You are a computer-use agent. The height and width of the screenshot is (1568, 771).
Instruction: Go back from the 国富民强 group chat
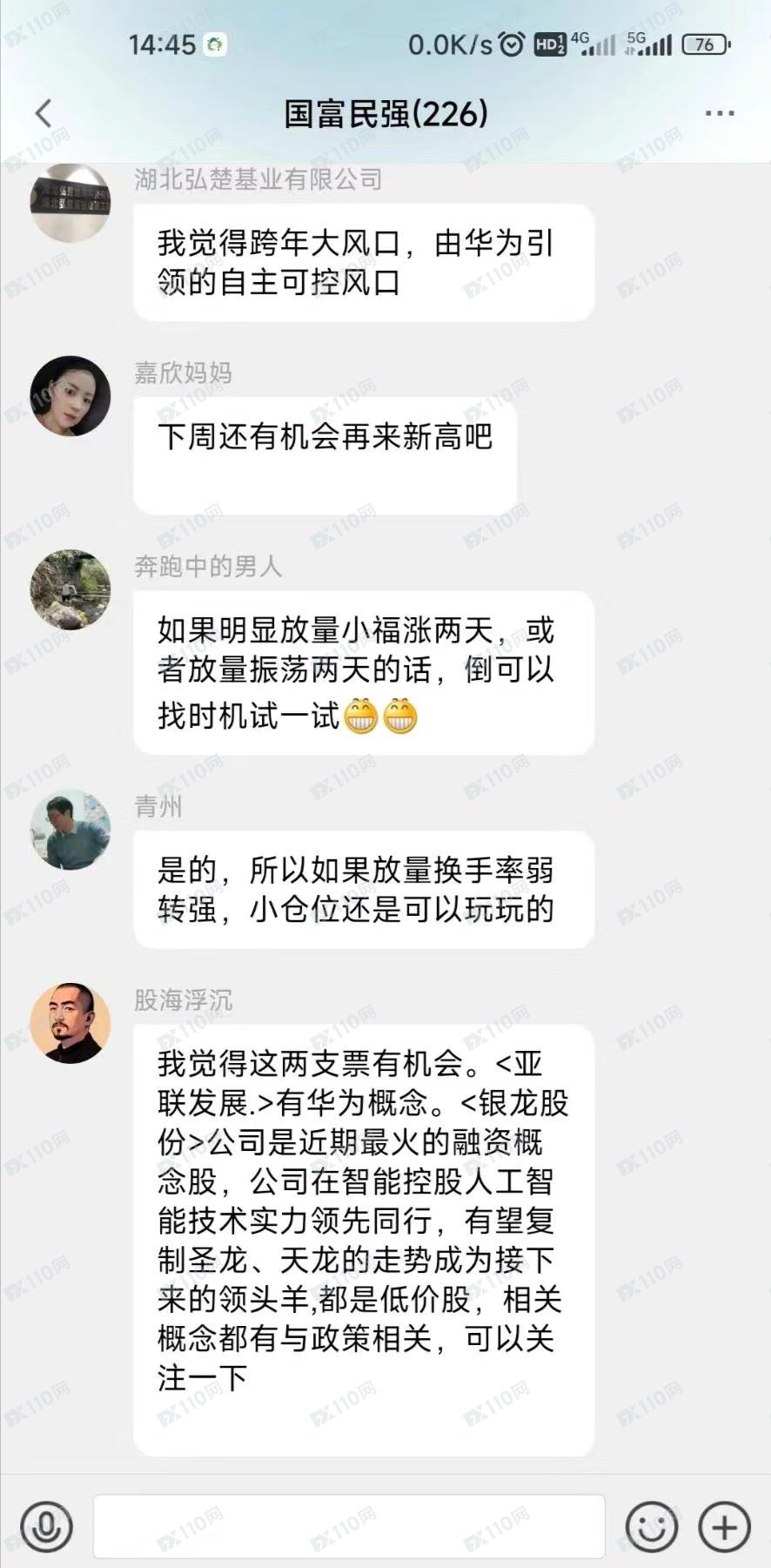(x=44, y=113)
